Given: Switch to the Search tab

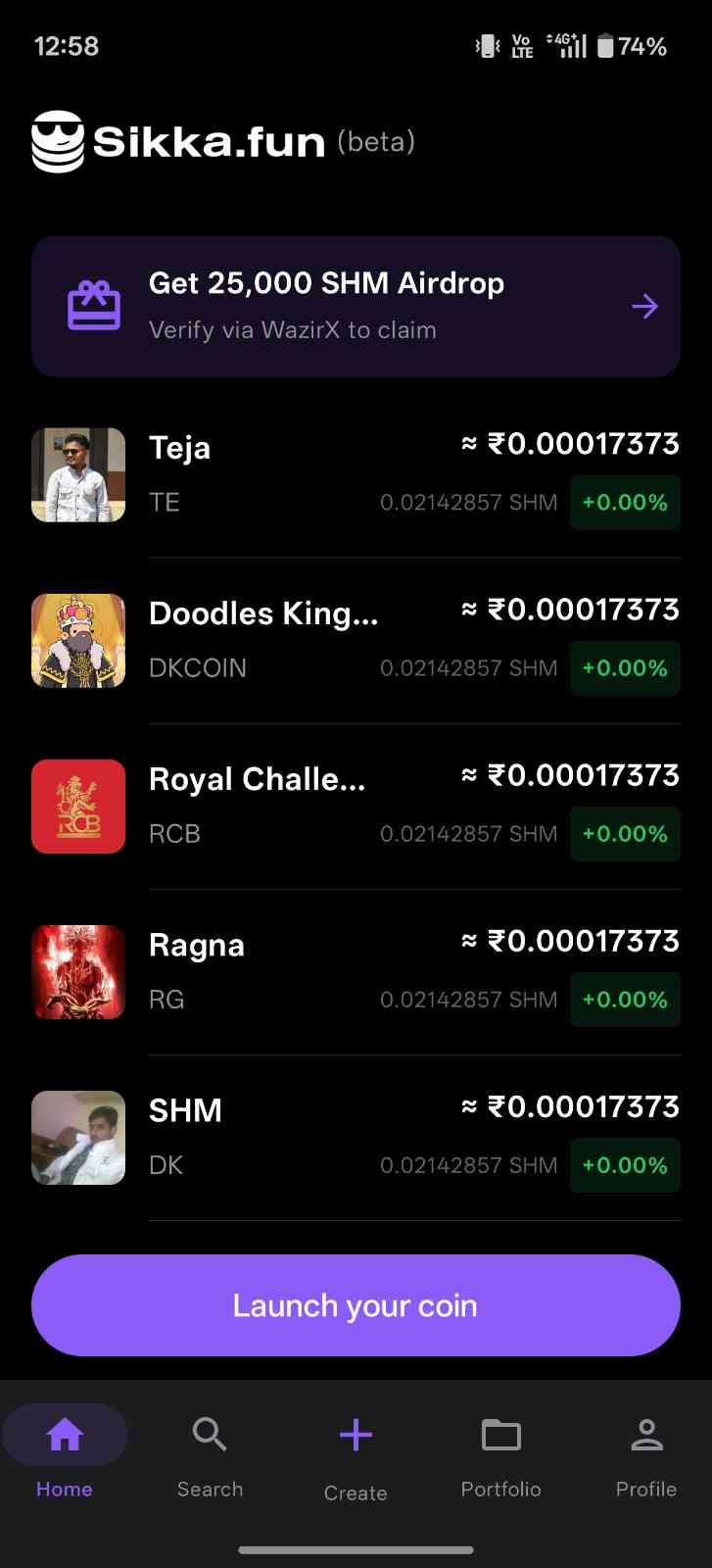Looking at the screenshot, I should [x=210, y=1458].
